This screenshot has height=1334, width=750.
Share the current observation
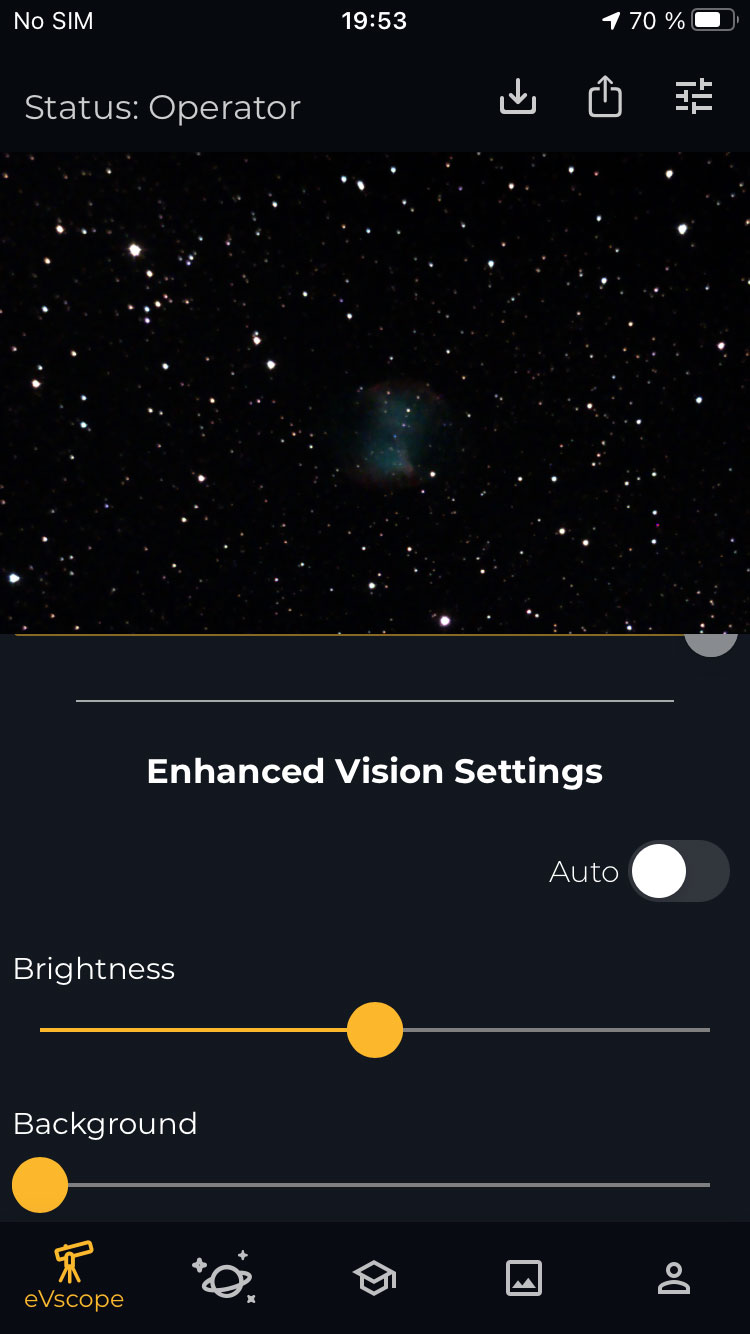605,97
